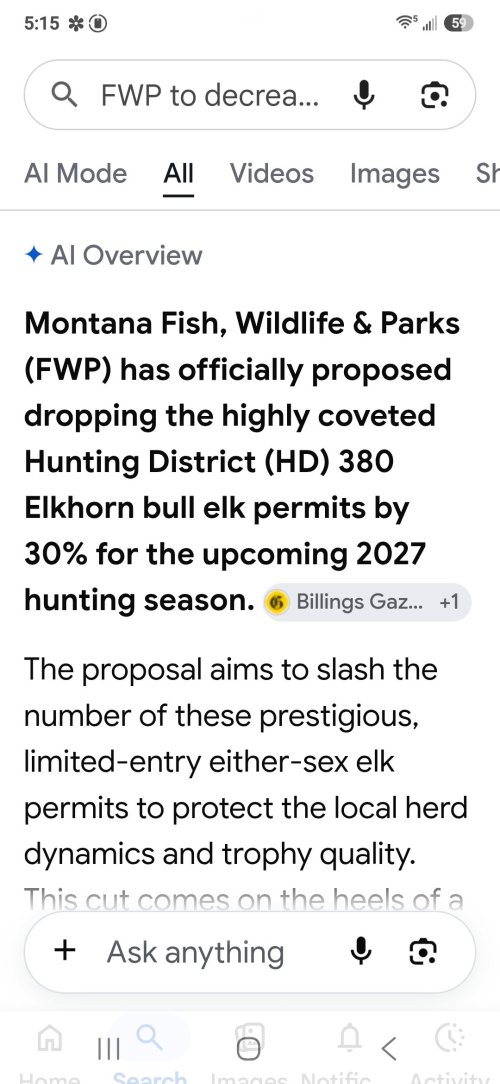Viewport: 500px width, 1084px height.
Task: Switch to the AI Mode tab
Action: 75,174
